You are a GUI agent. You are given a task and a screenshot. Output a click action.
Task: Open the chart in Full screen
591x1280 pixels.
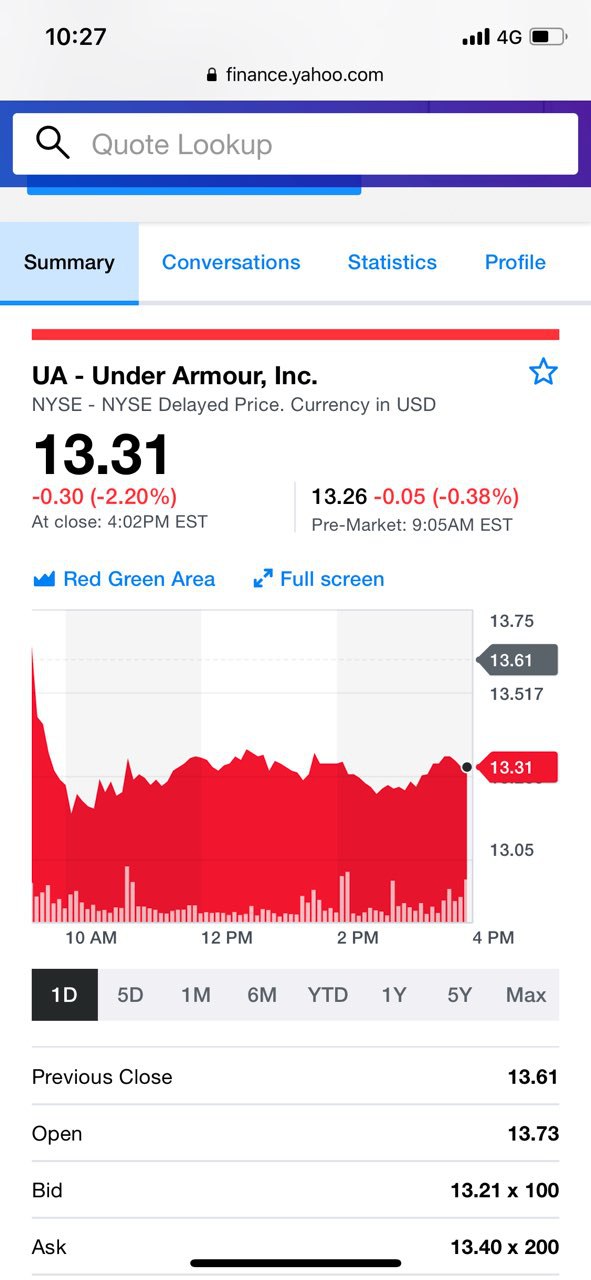[319, 579]
